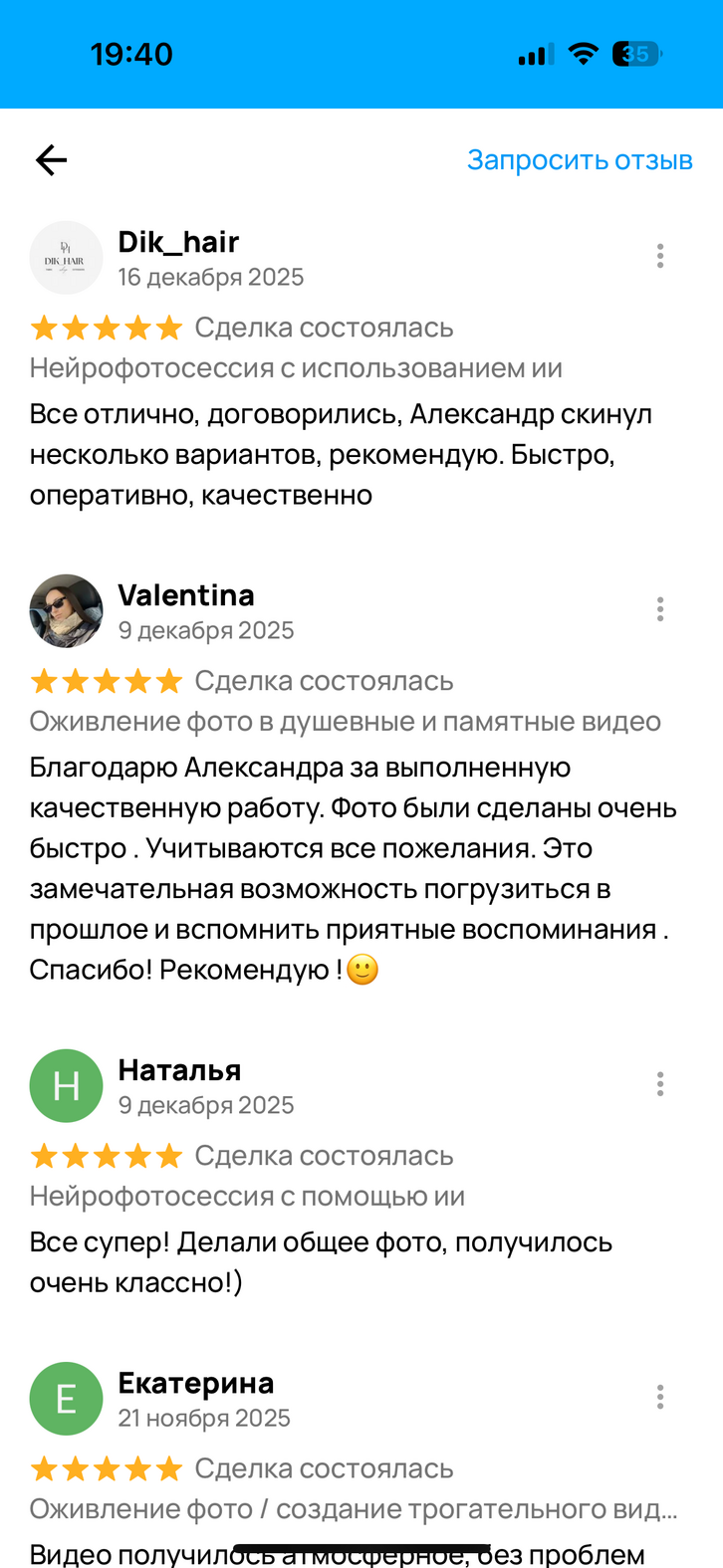Open the options menu for Valentina's review
This screenshot has width=723, height=1568.
[660, 609]
